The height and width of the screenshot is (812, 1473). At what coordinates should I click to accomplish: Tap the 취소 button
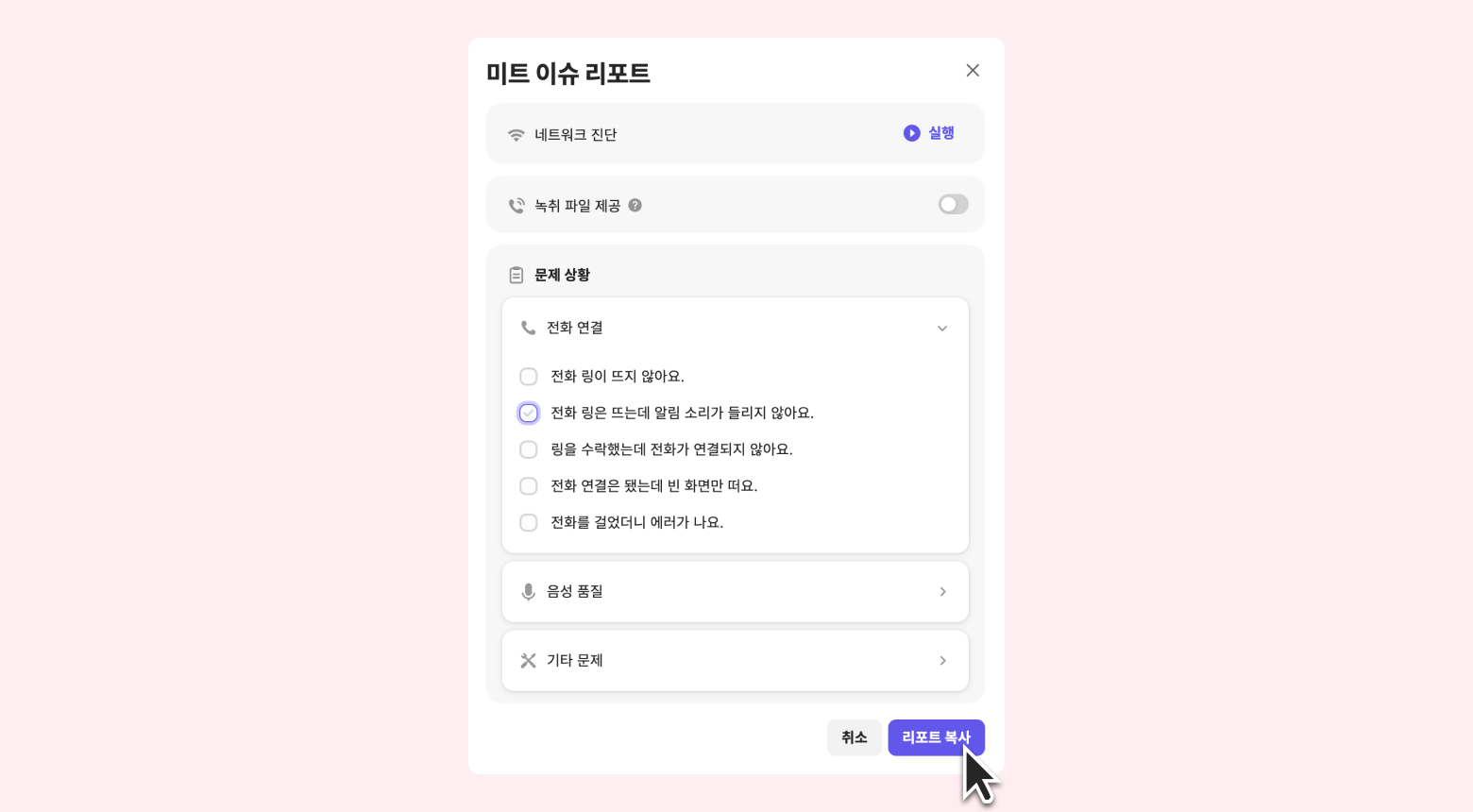[x=854, y=737]
